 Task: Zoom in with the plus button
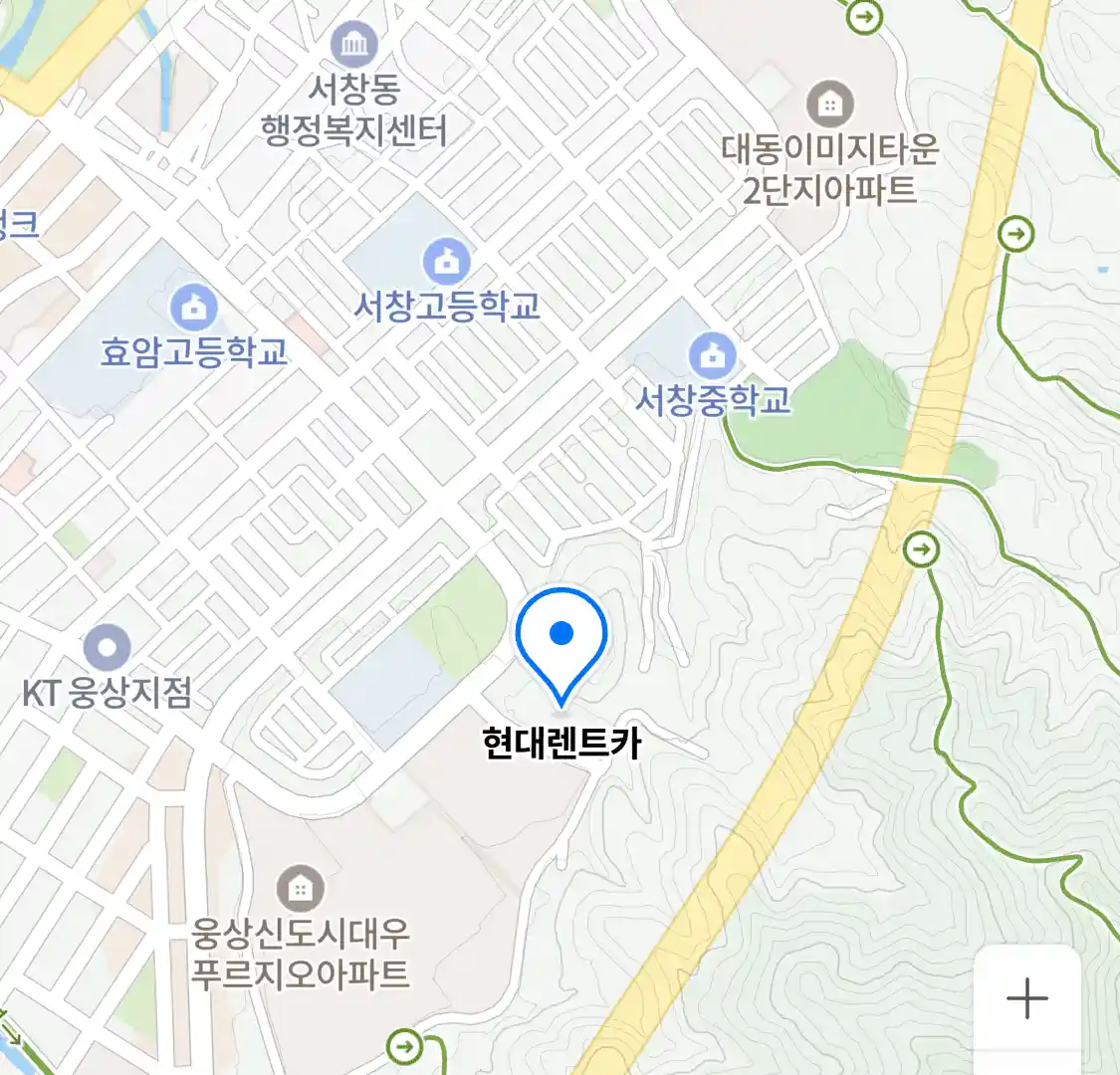[x=1026, y=998]
